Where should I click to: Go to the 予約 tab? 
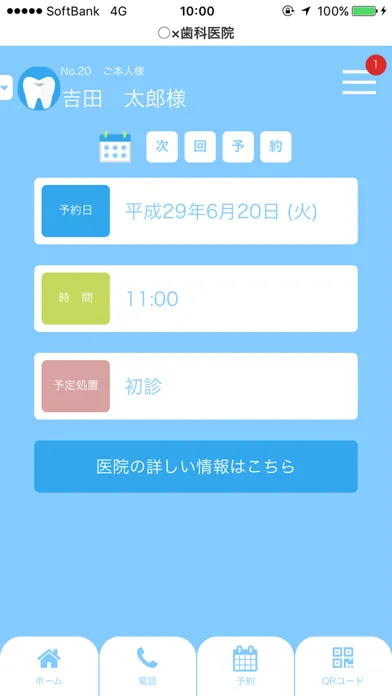[245, 666]
